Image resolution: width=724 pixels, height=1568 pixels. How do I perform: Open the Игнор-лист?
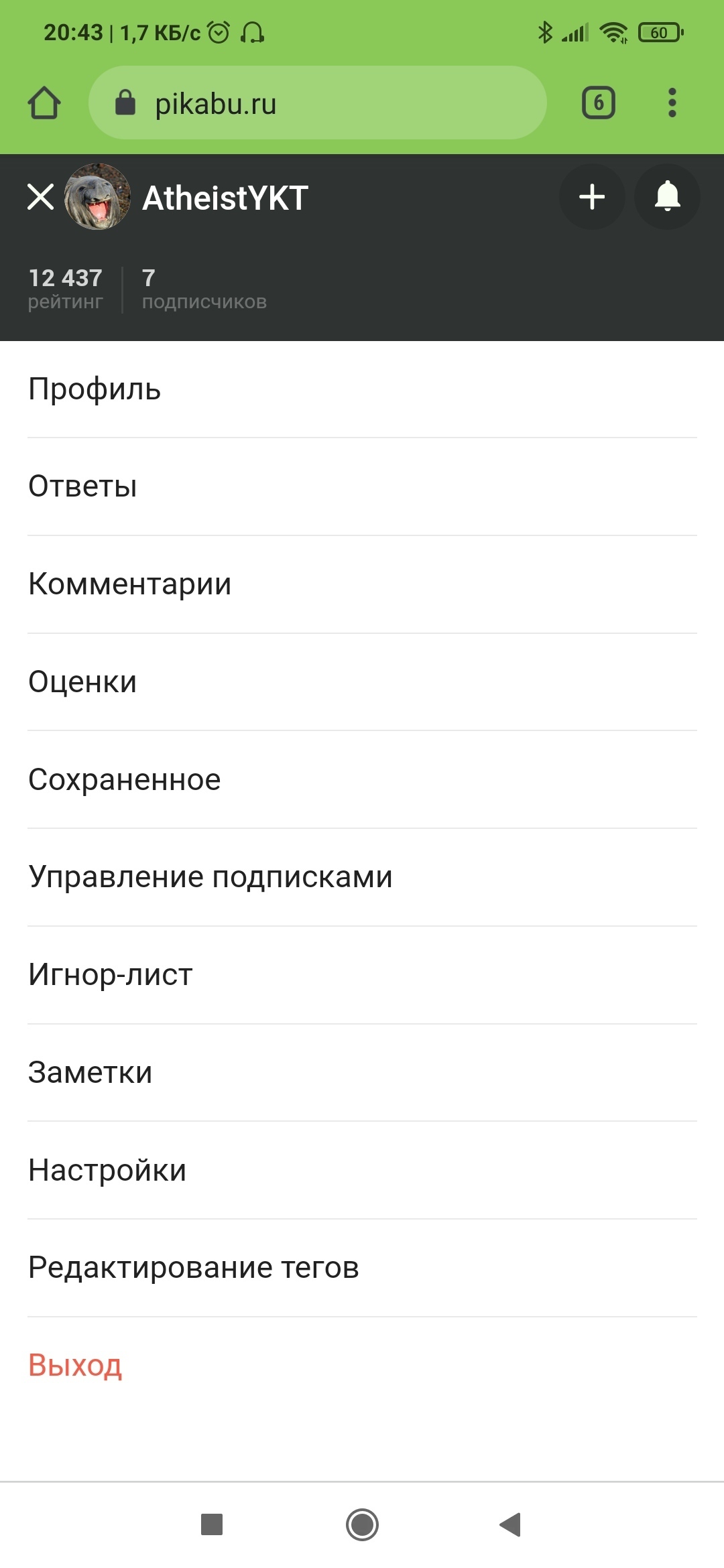[x=110, y=975]
